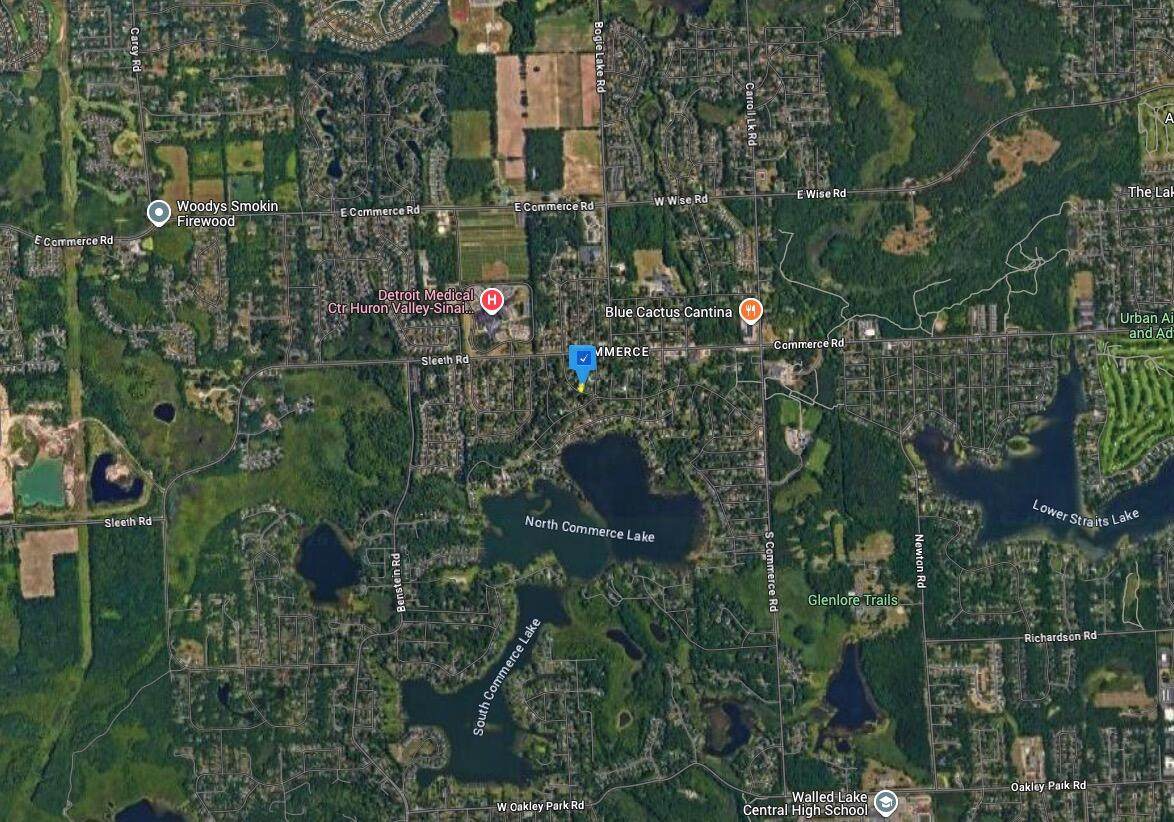Open the Walled Lake Central High School marker
Screen dimensions: 1174x822
[x=884, y=802]
